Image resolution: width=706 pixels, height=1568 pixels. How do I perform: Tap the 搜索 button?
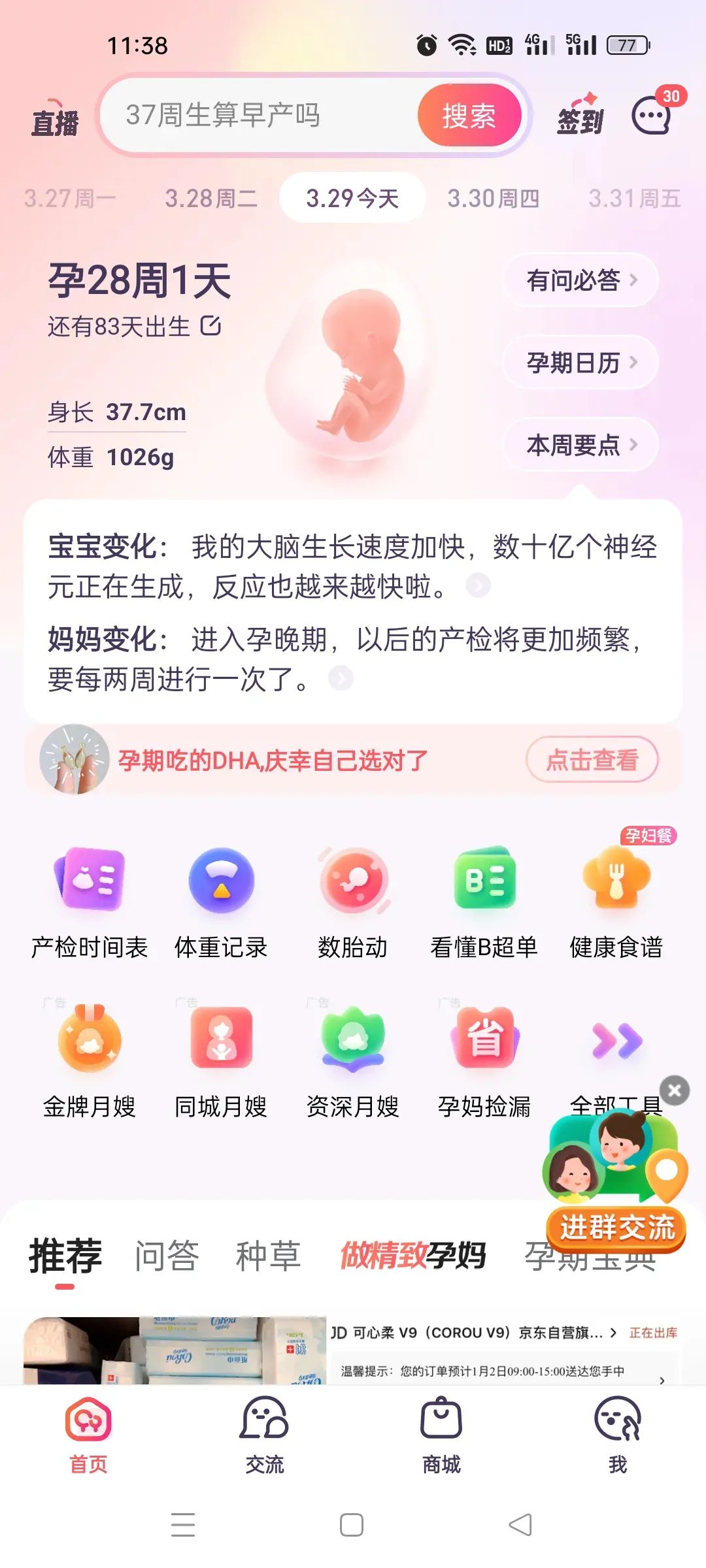pos(469,116)
